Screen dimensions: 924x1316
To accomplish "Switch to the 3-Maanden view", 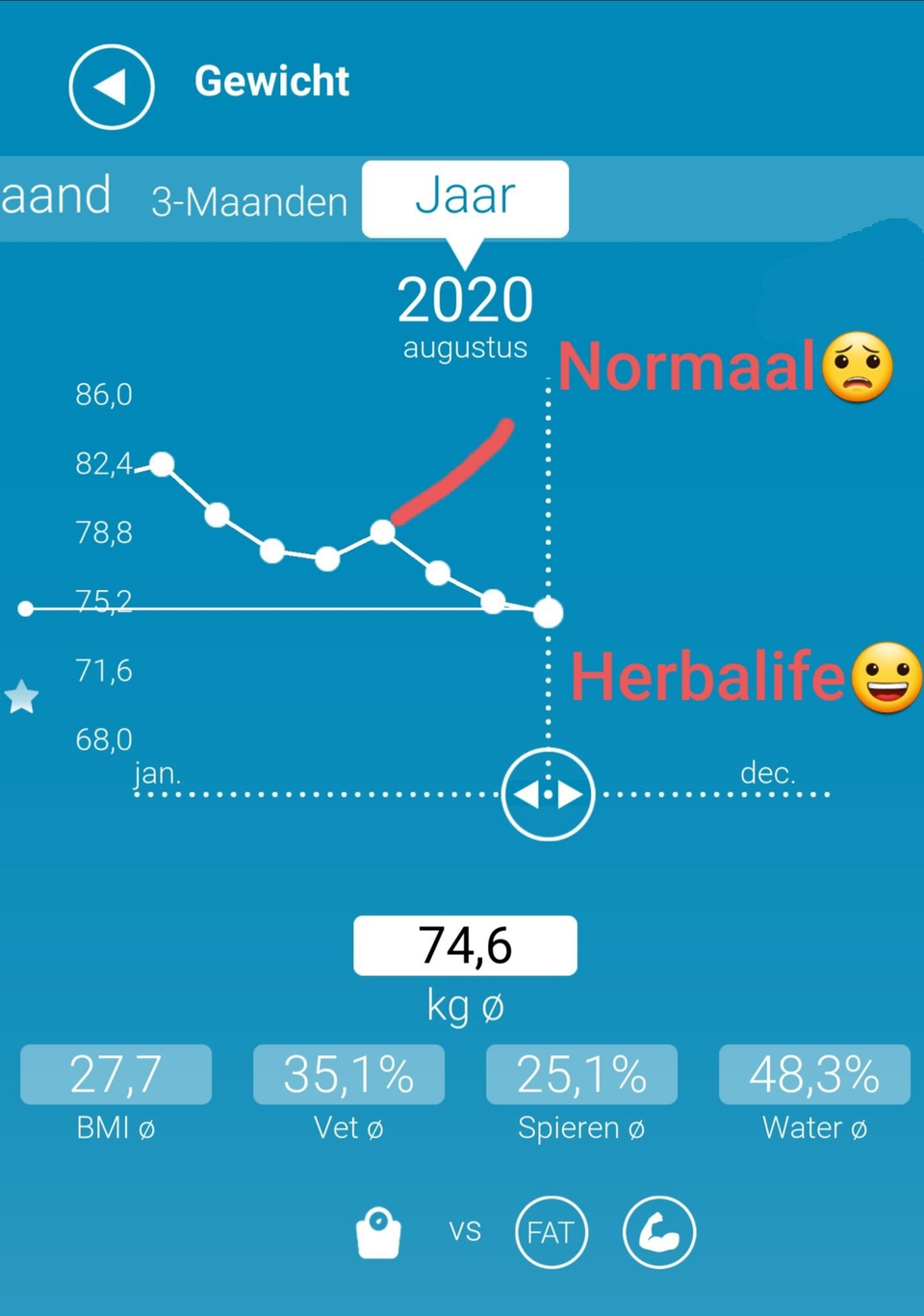I will [x=249, y=201].
